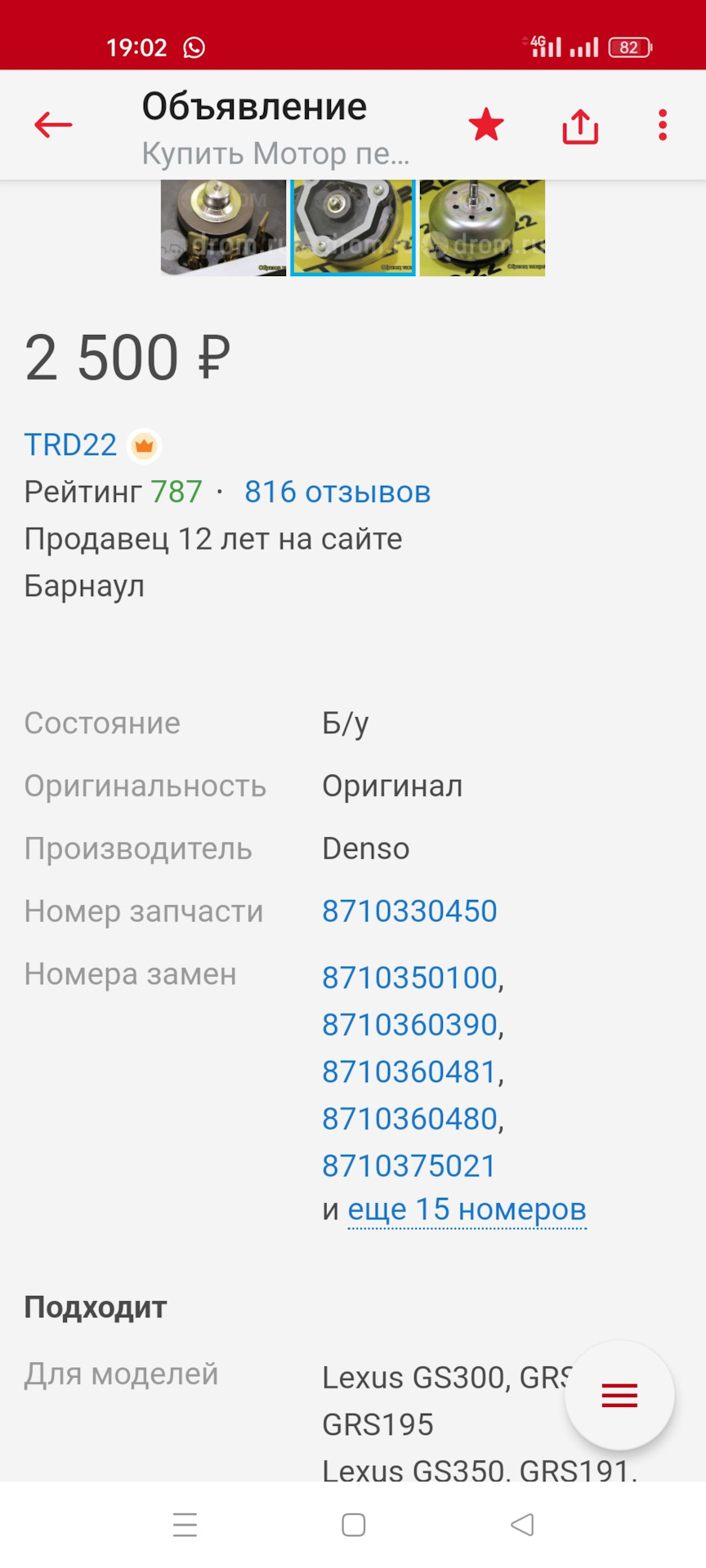Open the floating hamburger menu button
Viewport: 706px width, 1568px height.
point(619,1396)
